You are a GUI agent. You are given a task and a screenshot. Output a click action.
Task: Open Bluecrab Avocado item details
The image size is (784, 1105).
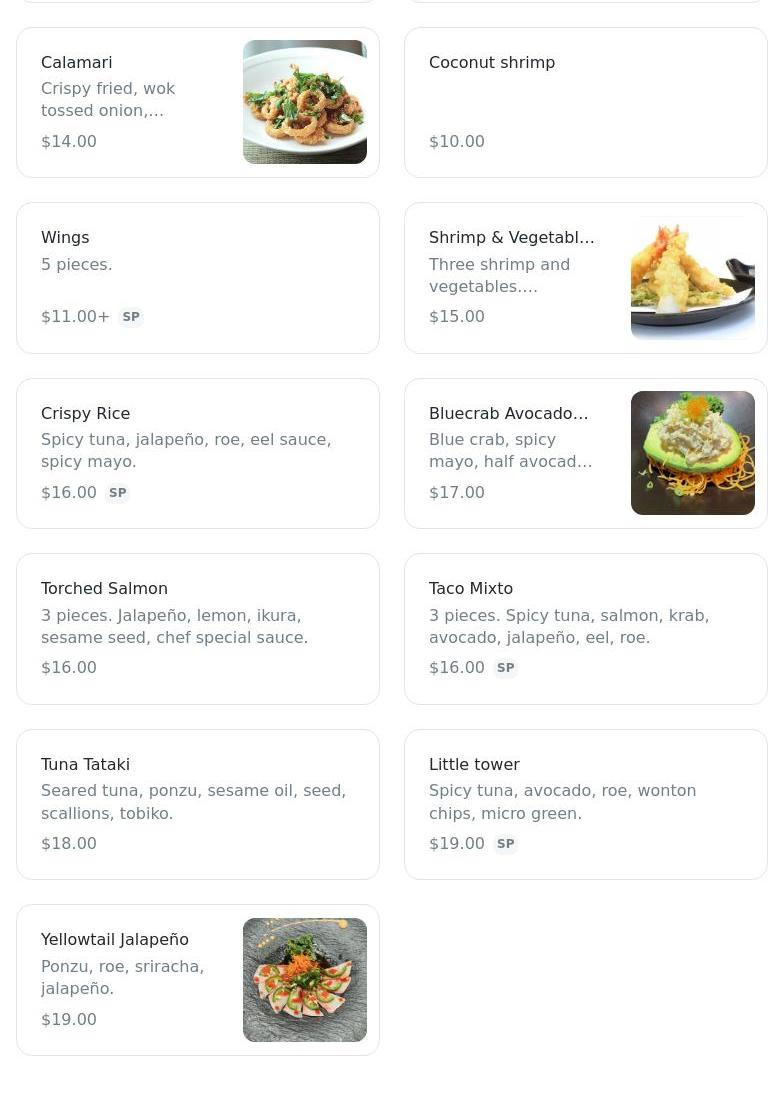pos(585,453)
